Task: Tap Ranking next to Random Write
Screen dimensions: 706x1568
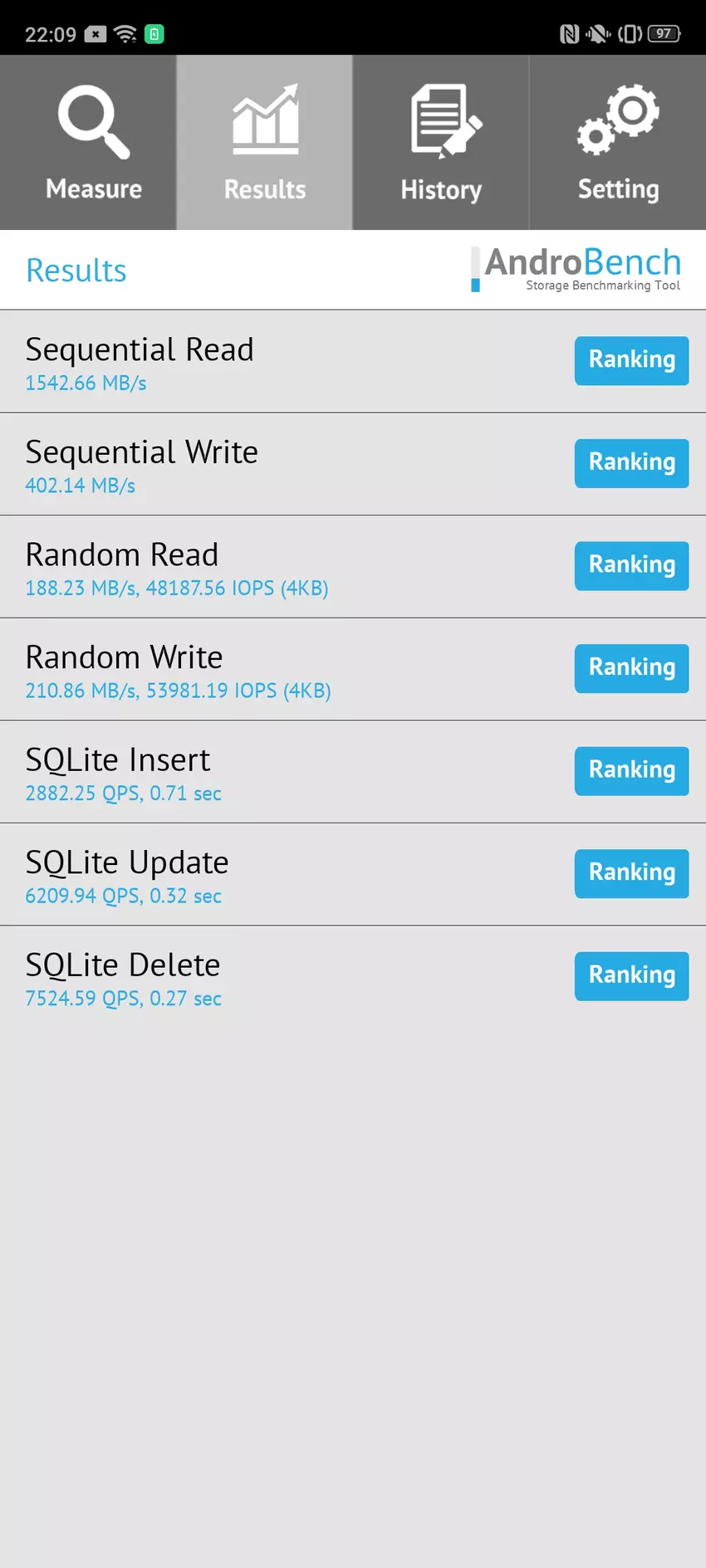Action: click(631, 668)
